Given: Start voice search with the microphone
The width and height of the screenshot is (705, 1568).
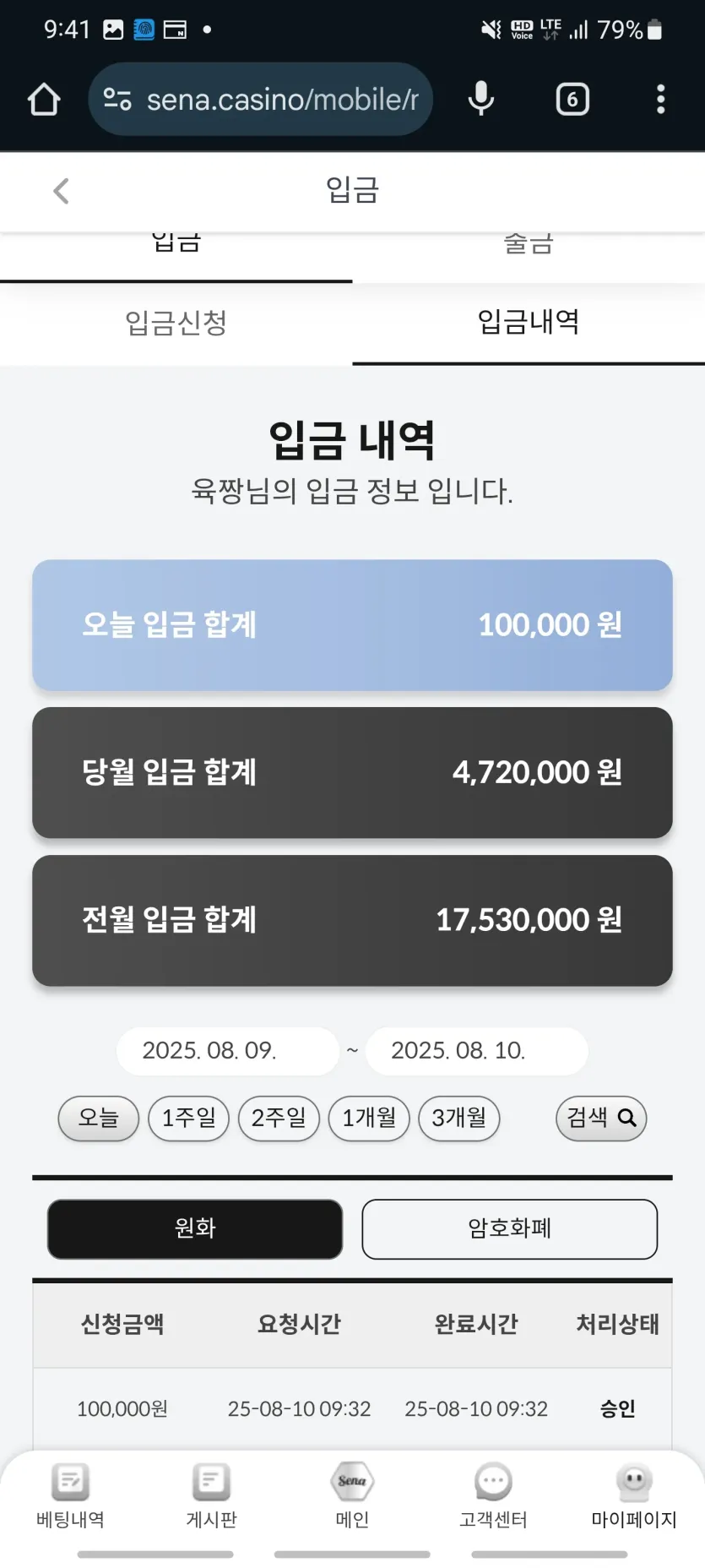Looking at the screenshot, I should coord(481,100).
